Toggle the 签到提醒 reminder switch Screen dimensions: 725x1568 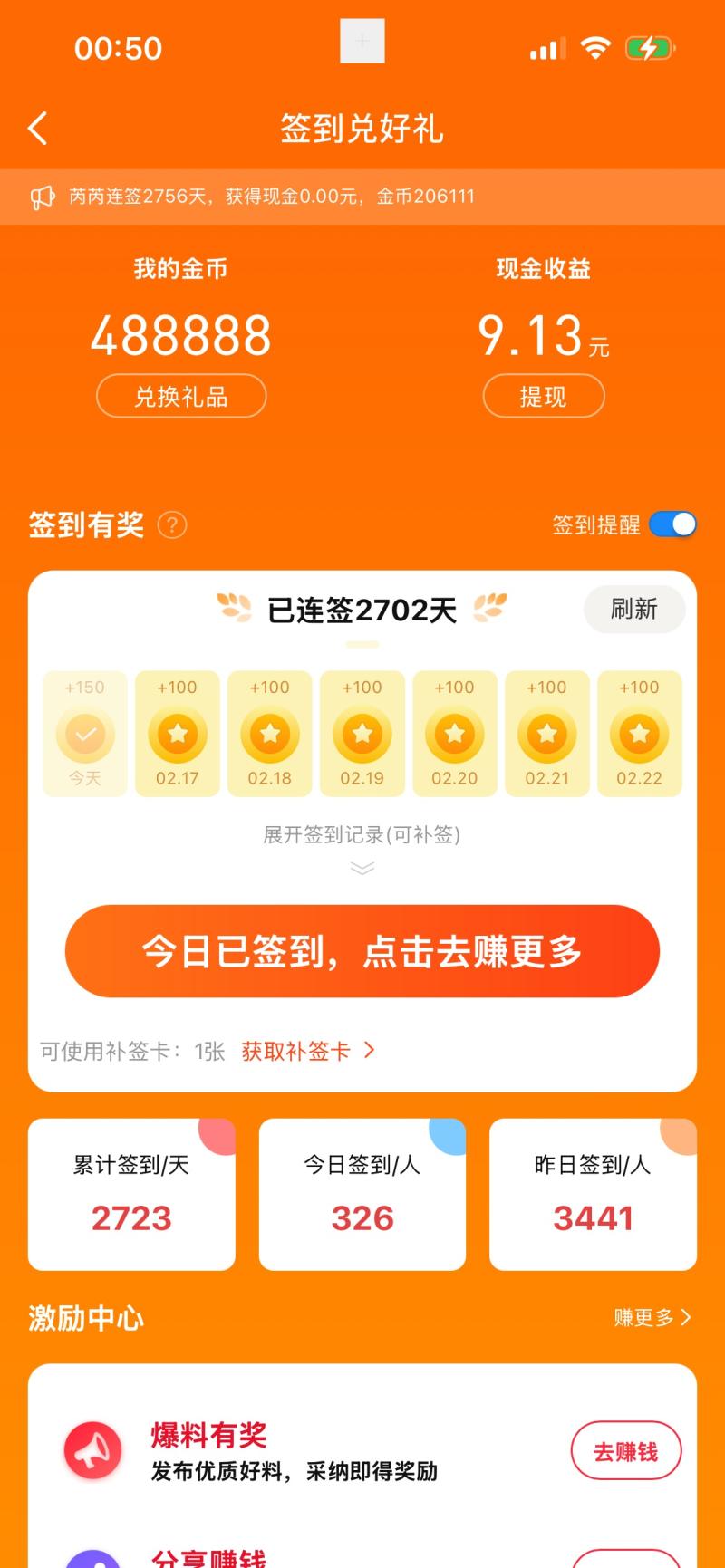pos(672,524)
